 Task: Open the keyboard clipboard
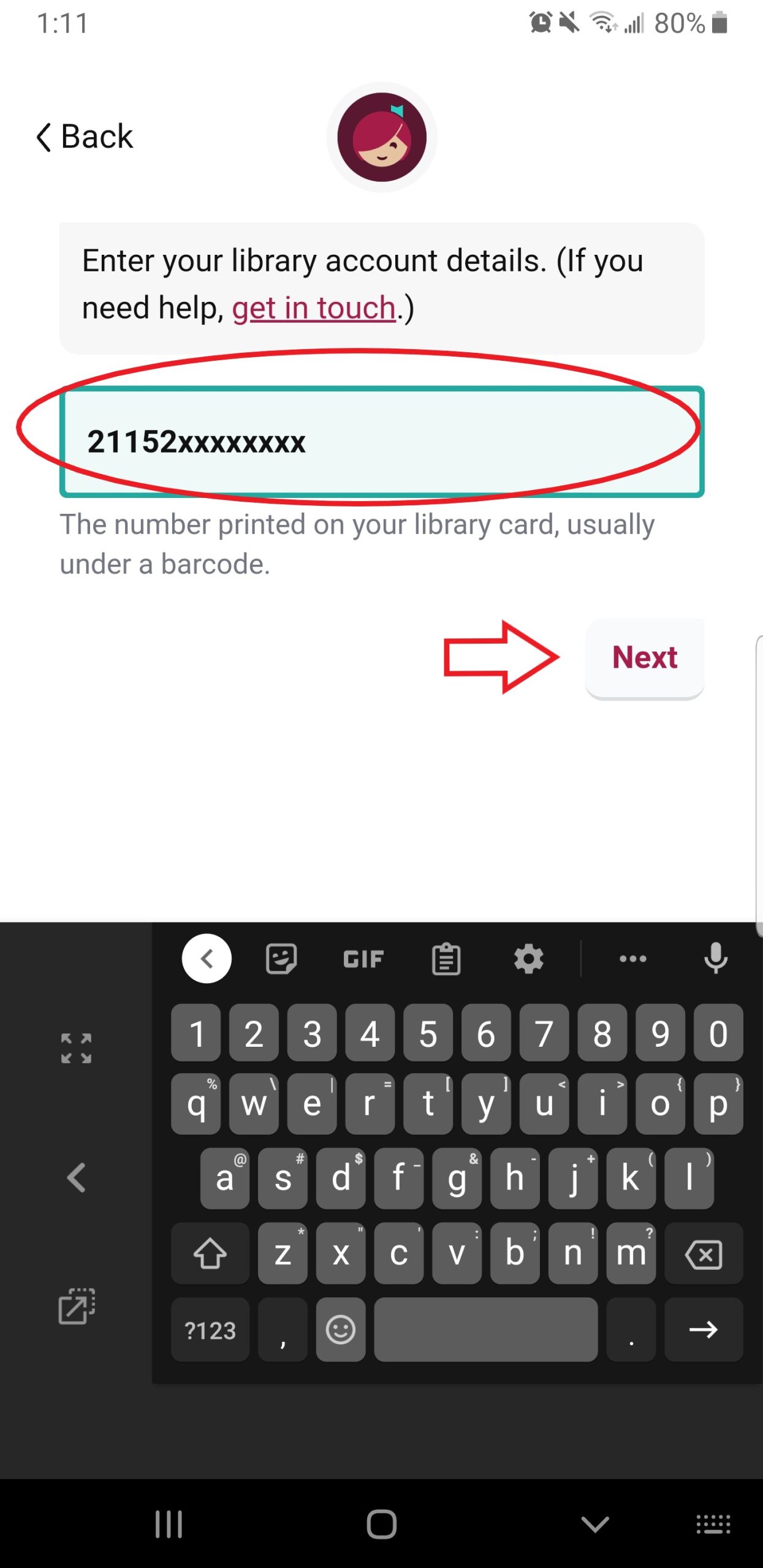(x=446, y=959)
